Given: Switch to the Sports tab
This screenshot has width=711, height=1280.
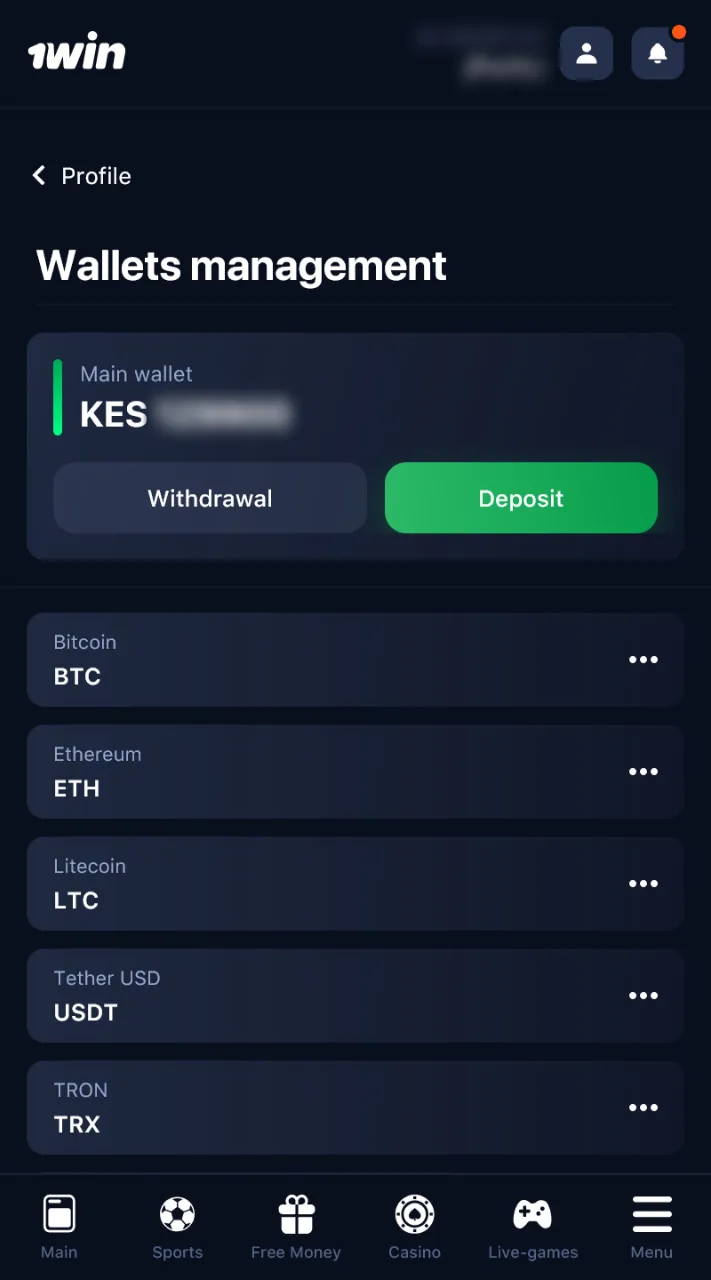Looking at the screenshot, I should tap(177, 1228).
